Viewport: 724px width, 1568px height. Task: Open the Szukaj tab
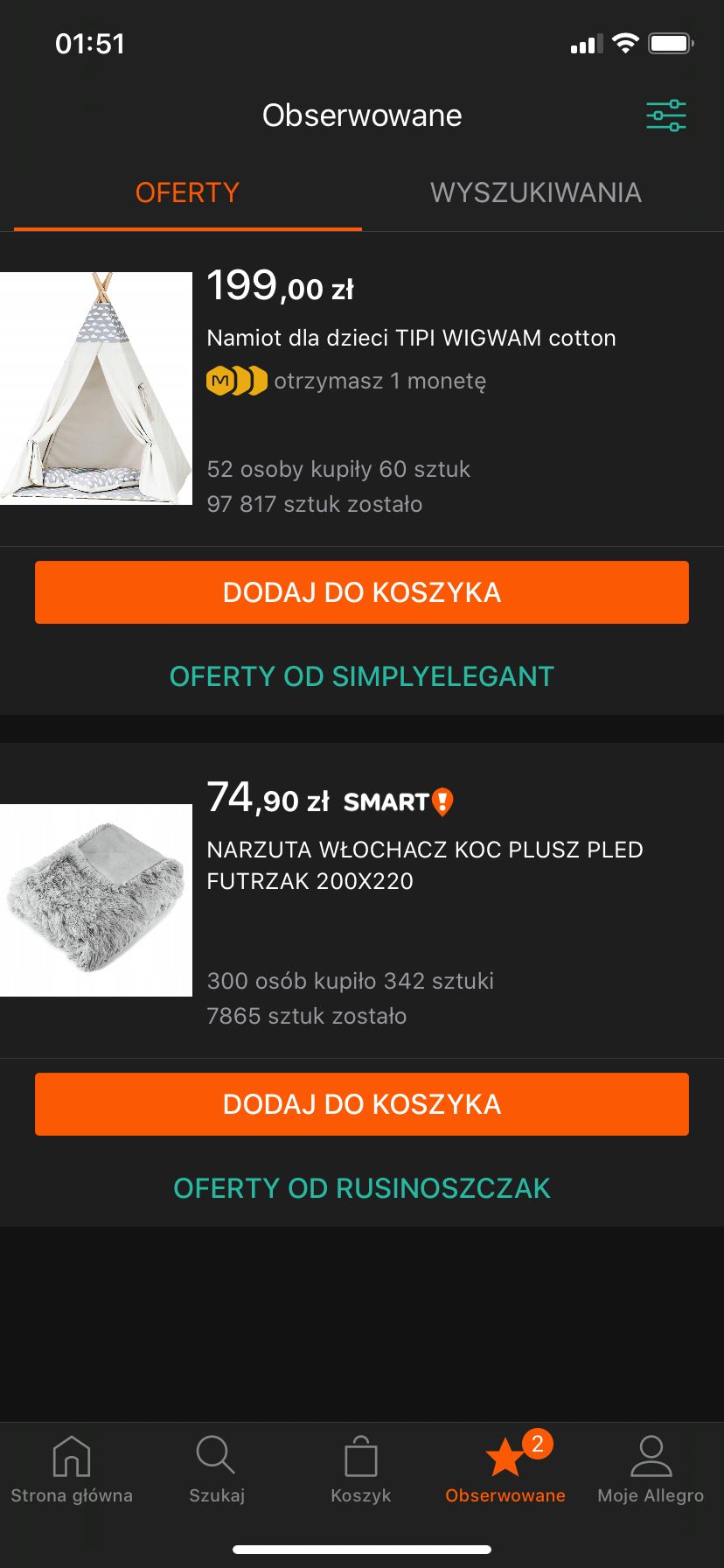pos(216,1470)
